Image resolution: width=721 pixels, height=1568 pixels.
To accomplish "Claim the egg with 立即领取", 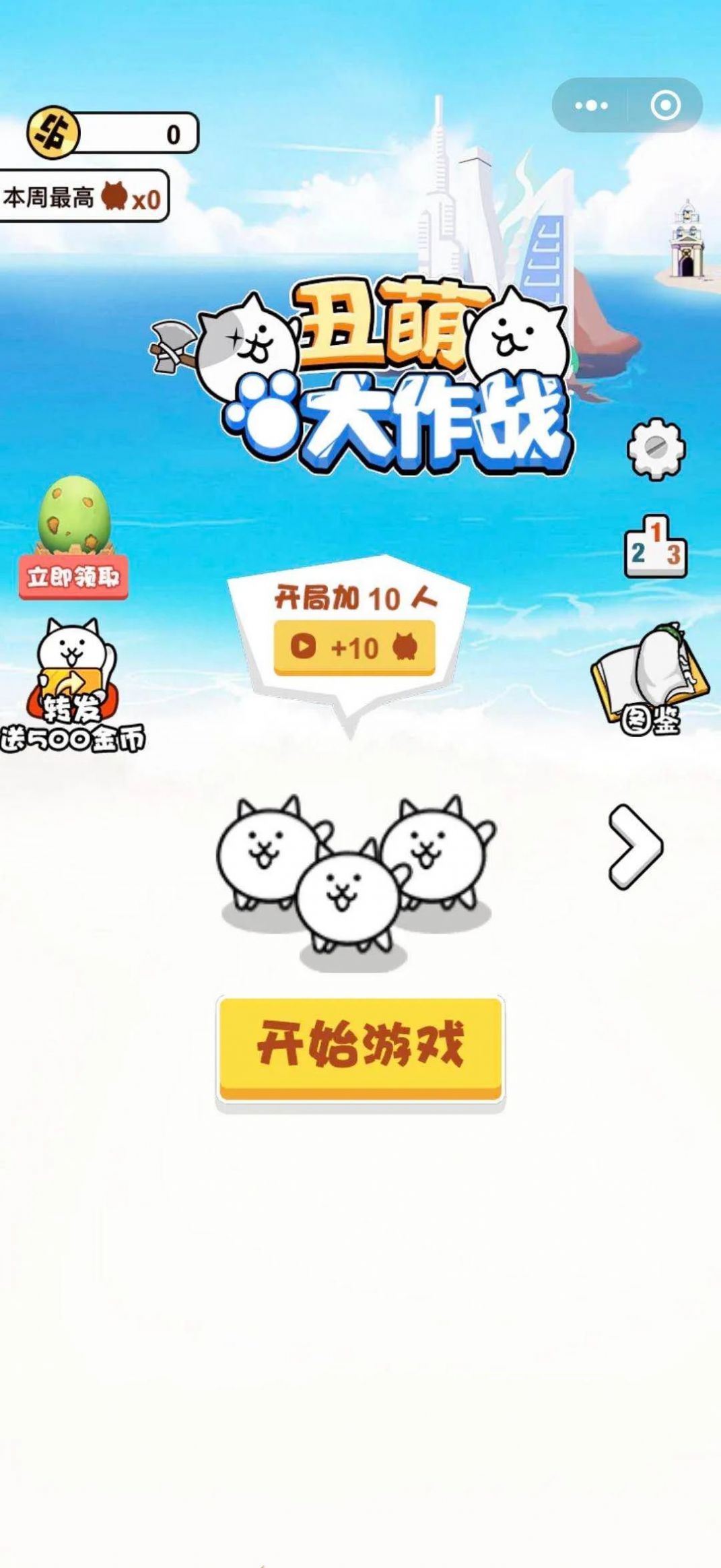I will (x=73, y=577).
